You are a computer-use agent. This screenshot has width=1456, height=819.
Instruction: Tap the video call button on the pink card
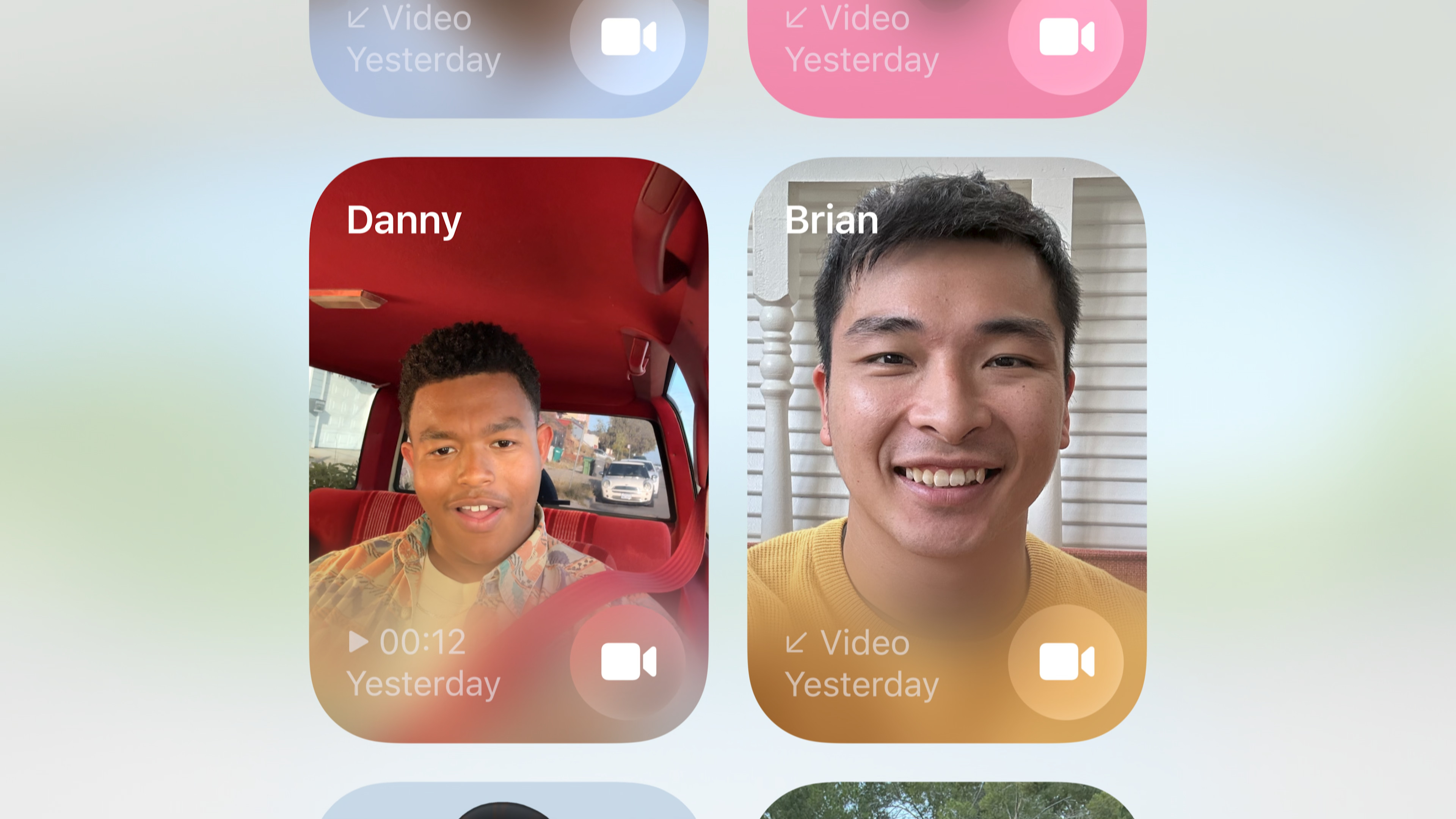click(1066, 37)
